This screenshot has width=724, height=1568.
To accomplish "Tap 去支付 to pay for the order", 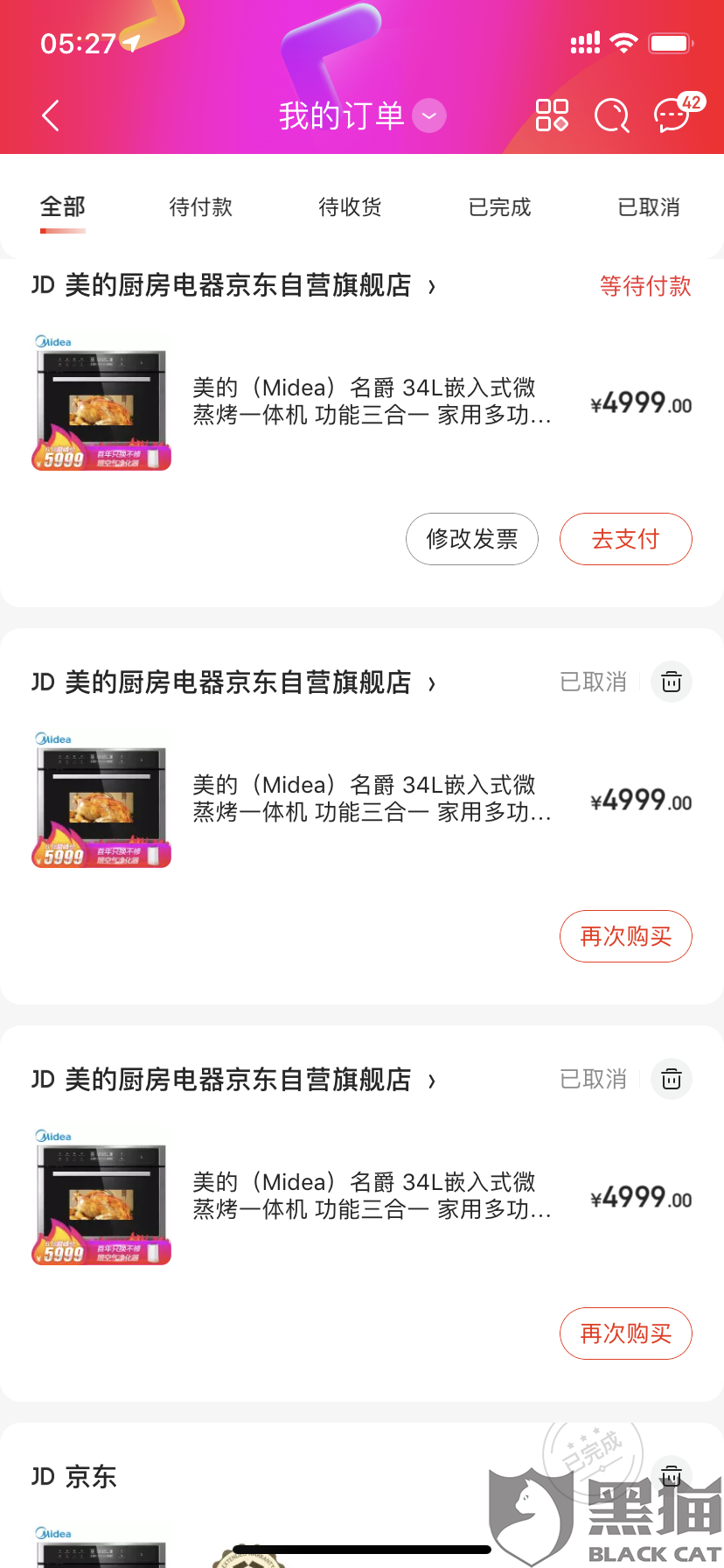I will coord(625,539).
